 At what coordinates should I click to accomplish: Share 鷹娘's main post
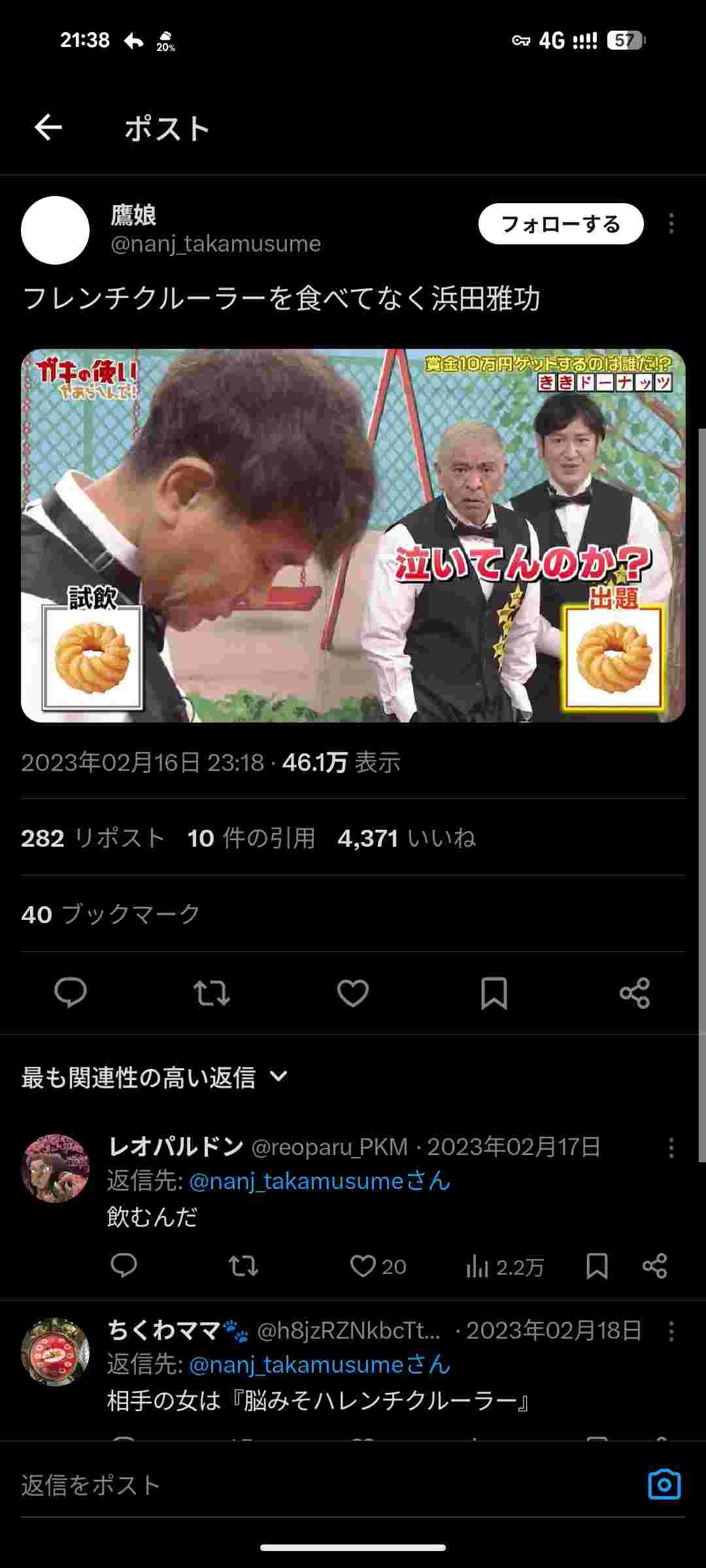pyautogui.click(x=635, y=993)
